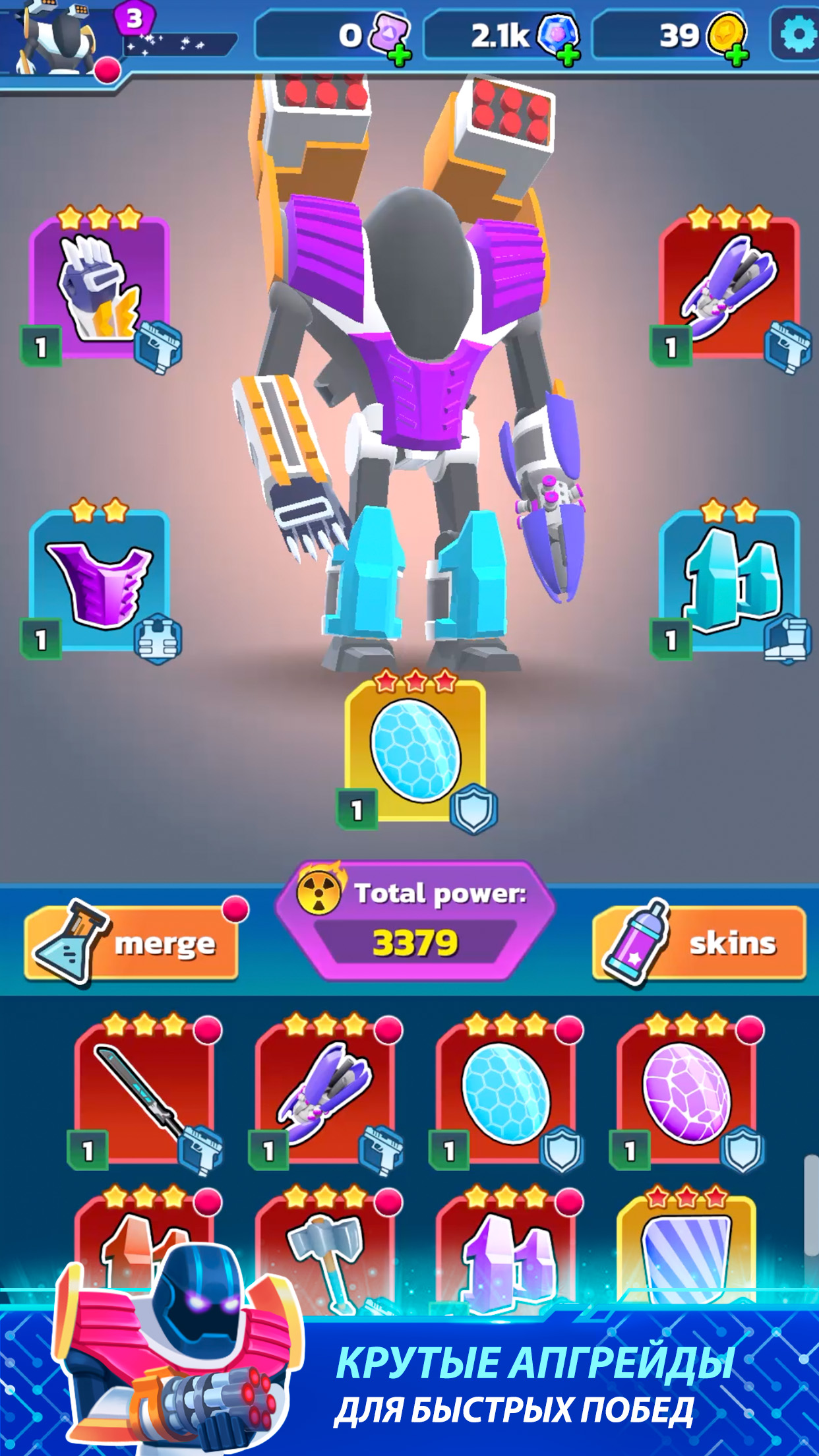Select the striped shield in inventory
The width and height of the screenshot is (819, 1456).
[x=687, y=1246]
